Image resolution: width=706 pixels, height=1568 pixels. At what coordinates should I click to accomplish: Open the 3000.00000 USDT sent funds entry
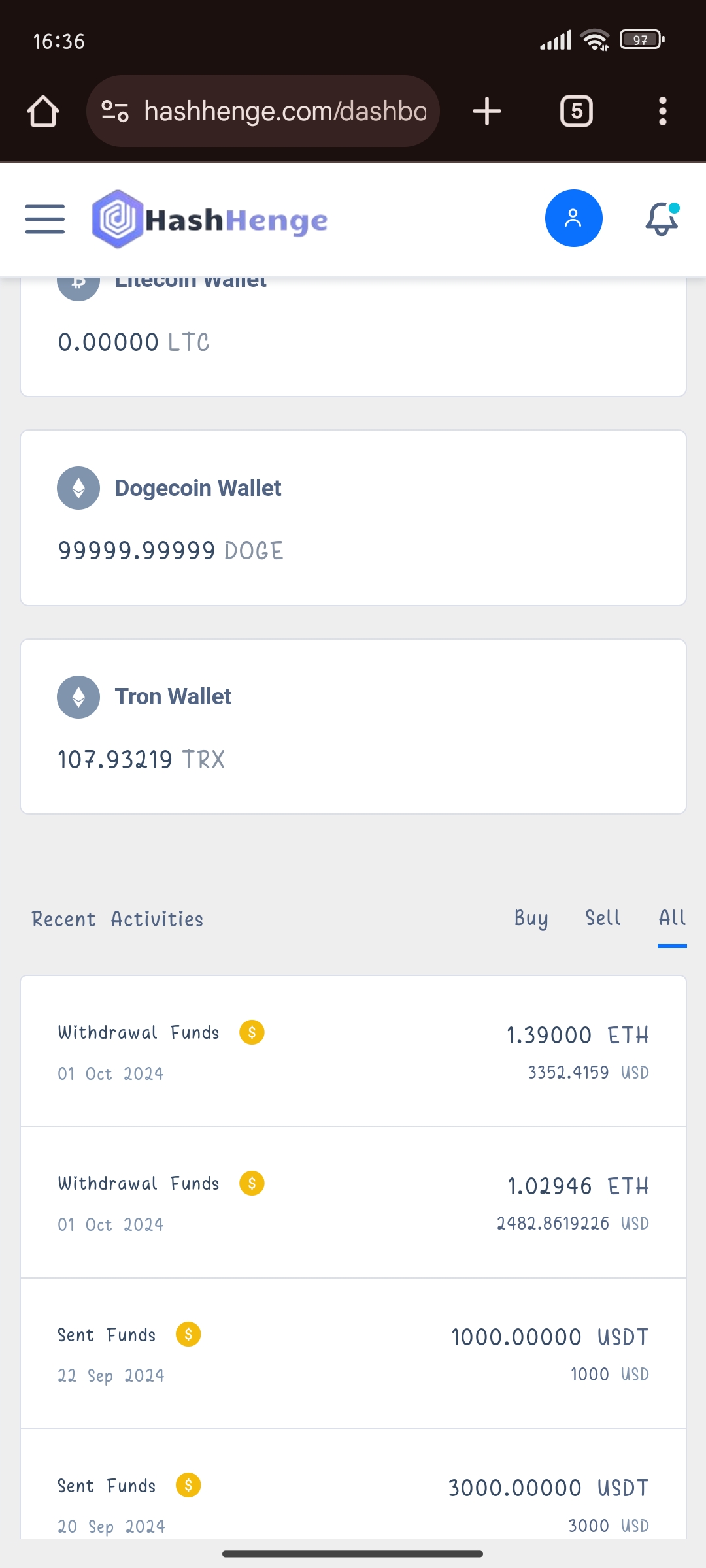(x=353, y=1503)
